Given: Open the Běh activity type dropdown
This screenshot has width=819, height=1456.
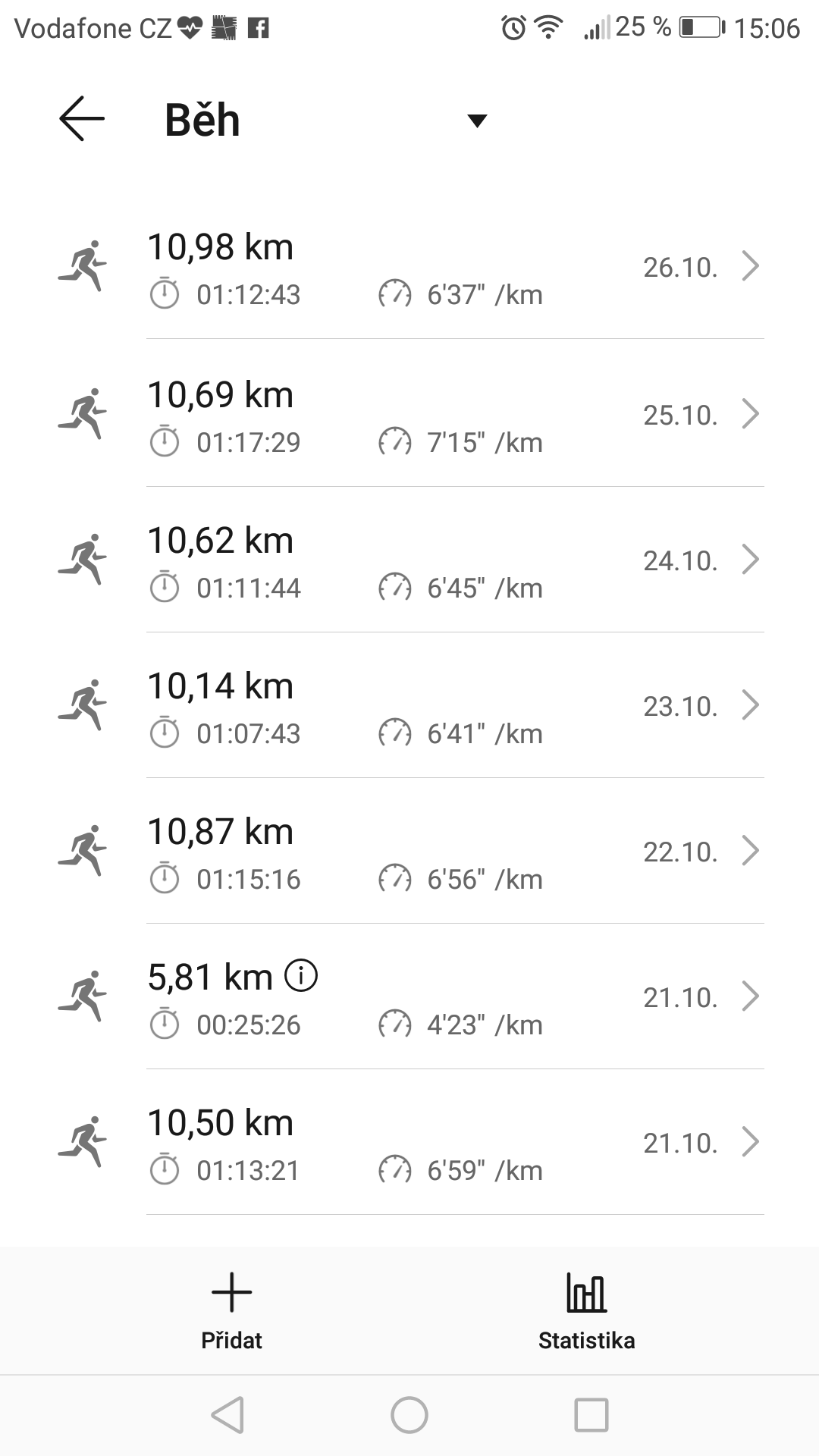Looking at the screenshot, I should tap(477, 121).
